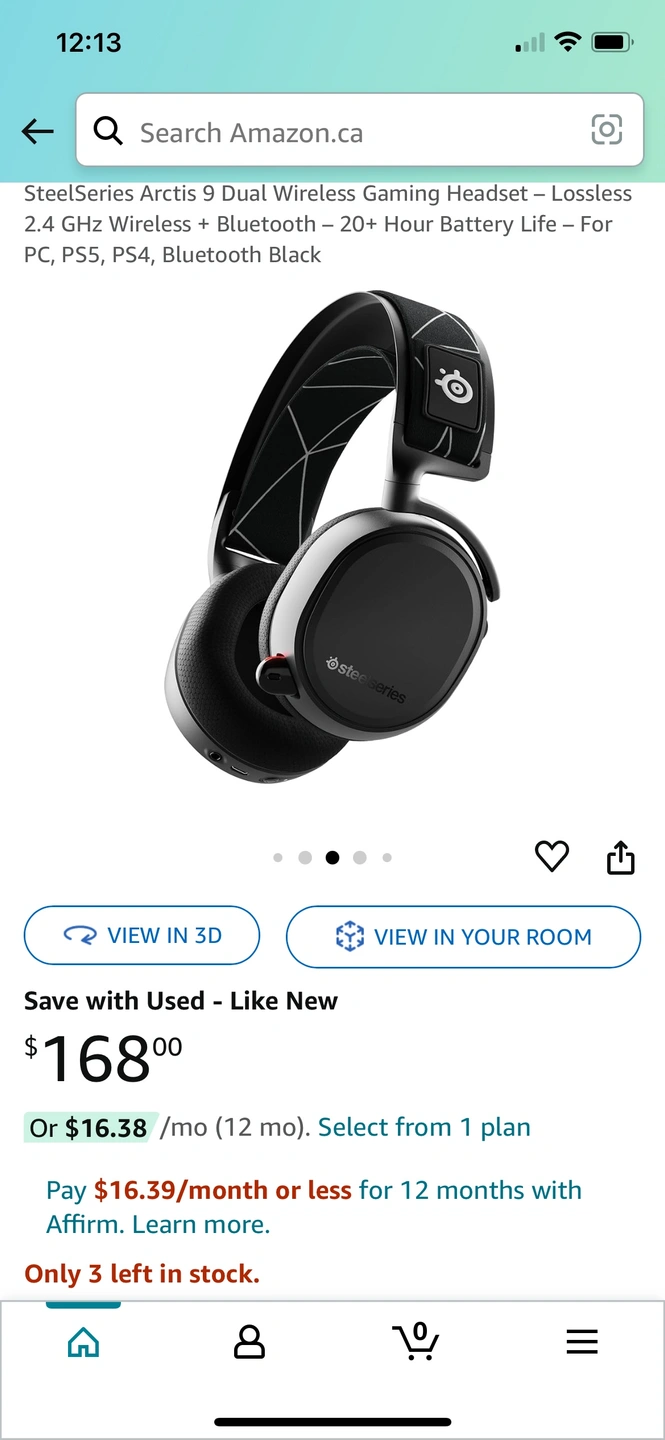Go back with the arrow icon
The height and width of the screenshot is (1440, 665).
tap(38, 131)
